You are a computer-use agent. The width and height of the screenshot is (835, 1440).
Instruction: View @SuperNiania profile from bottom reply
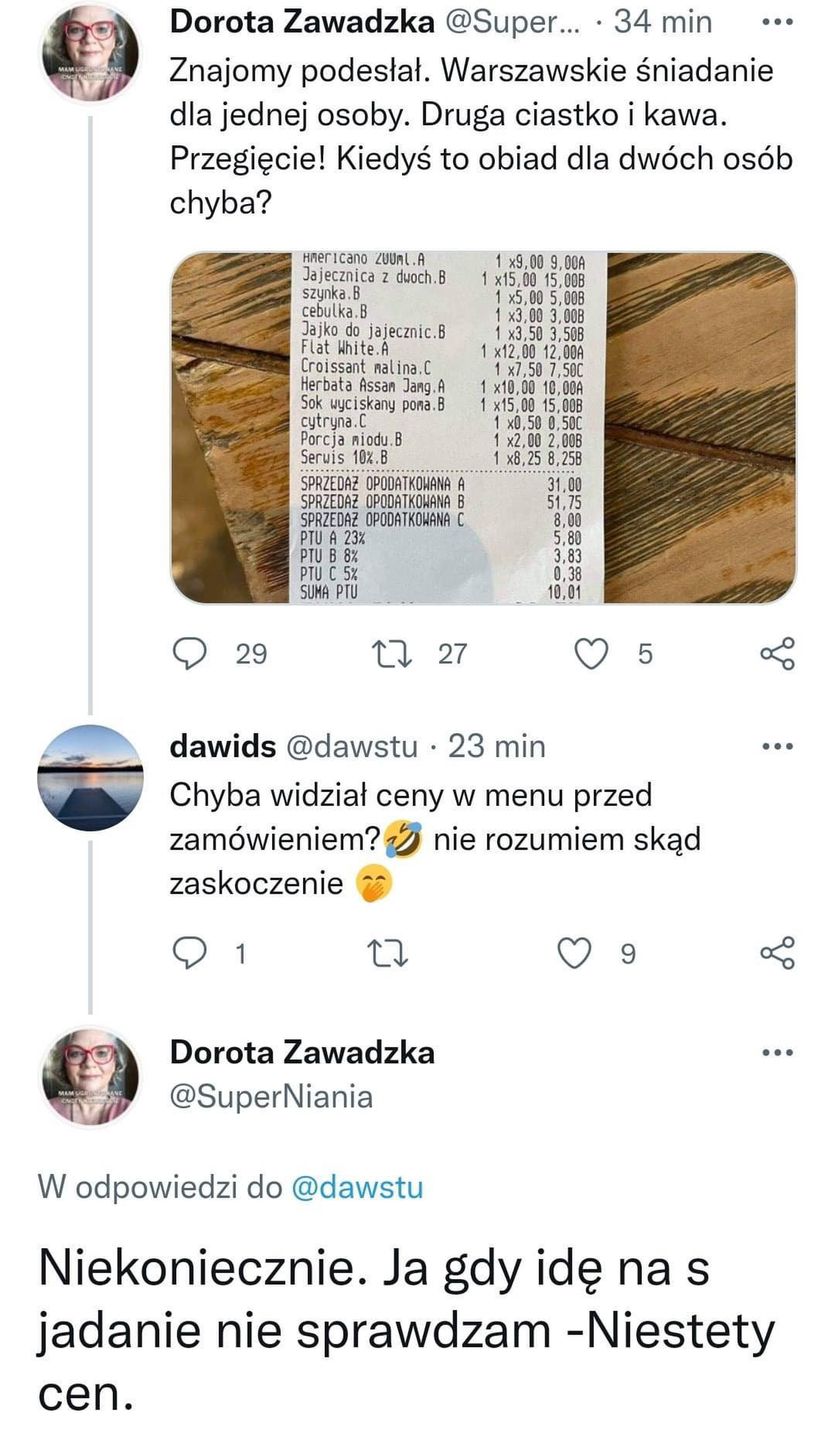click(x=271, y=1097)
